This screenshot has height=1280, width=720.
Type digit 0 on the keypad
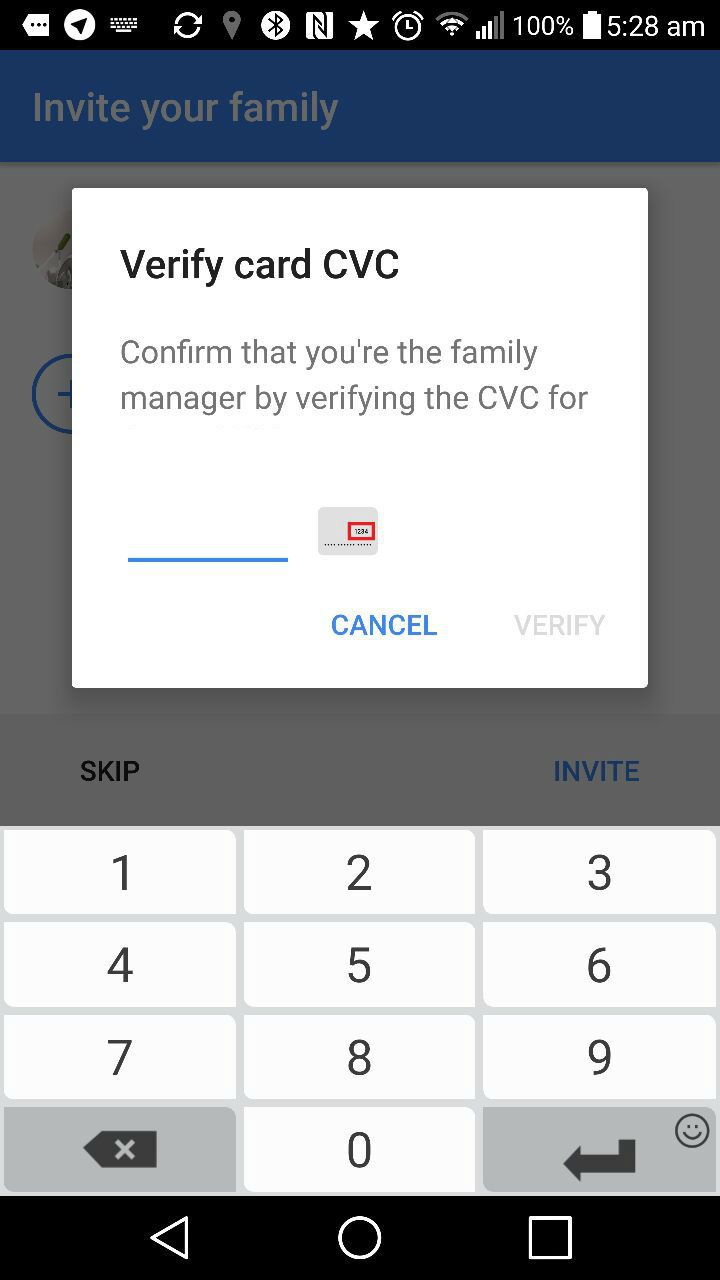point(359,1149)
